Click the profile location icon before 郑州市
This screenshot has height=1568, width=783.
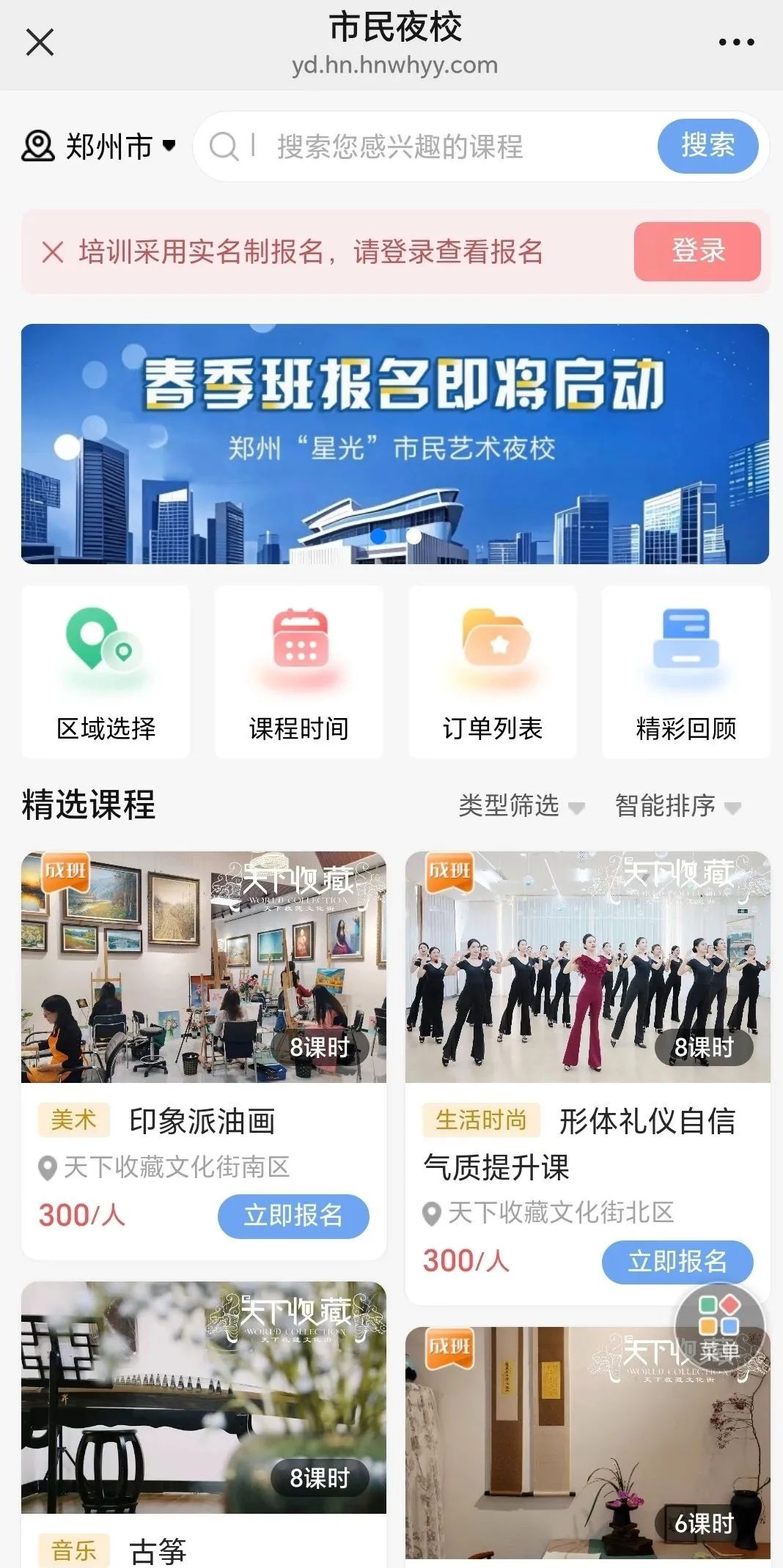(x=38, y=146)
